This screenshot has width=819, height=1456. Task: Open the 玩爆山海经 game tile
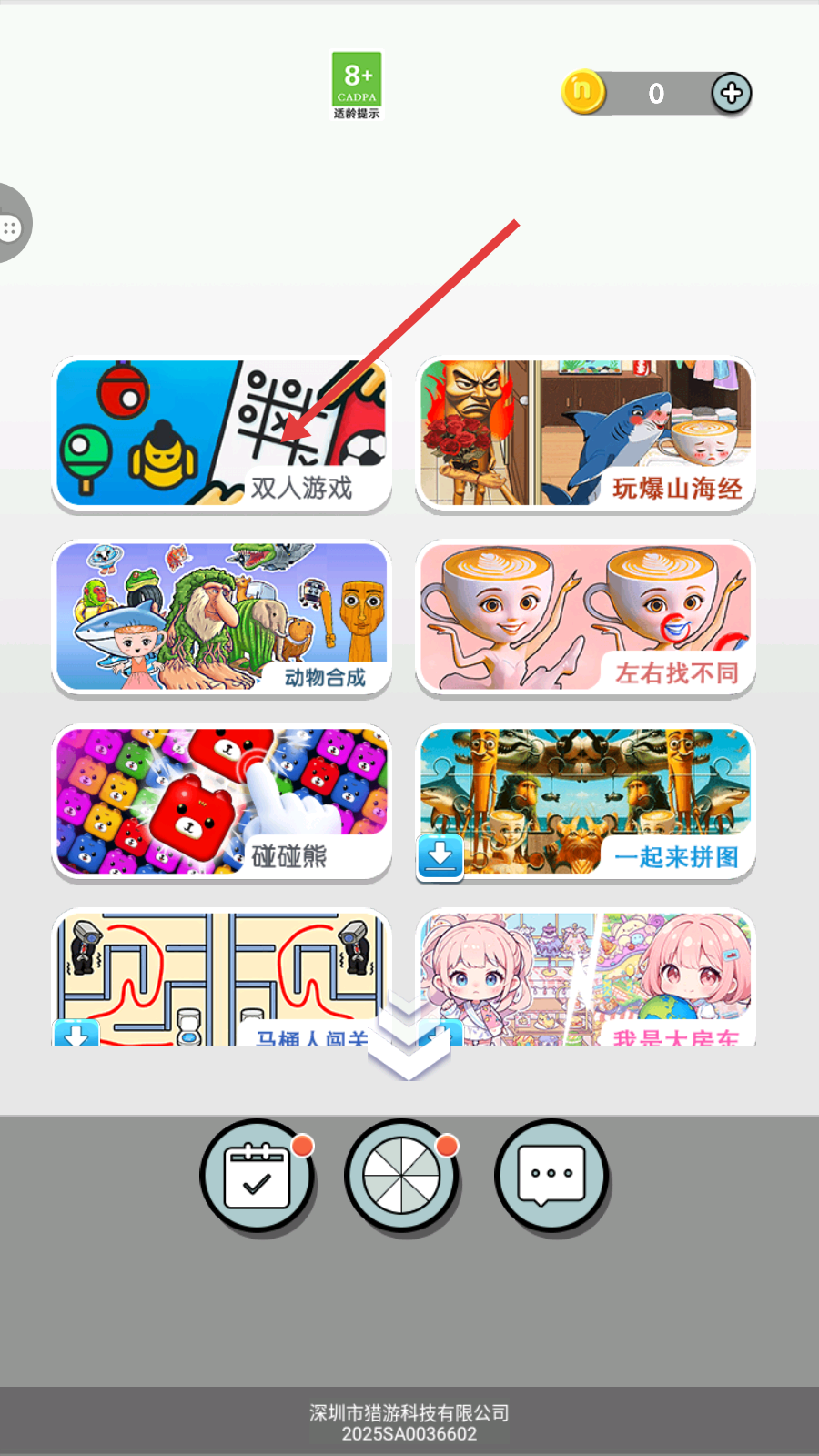click(585, 433)
